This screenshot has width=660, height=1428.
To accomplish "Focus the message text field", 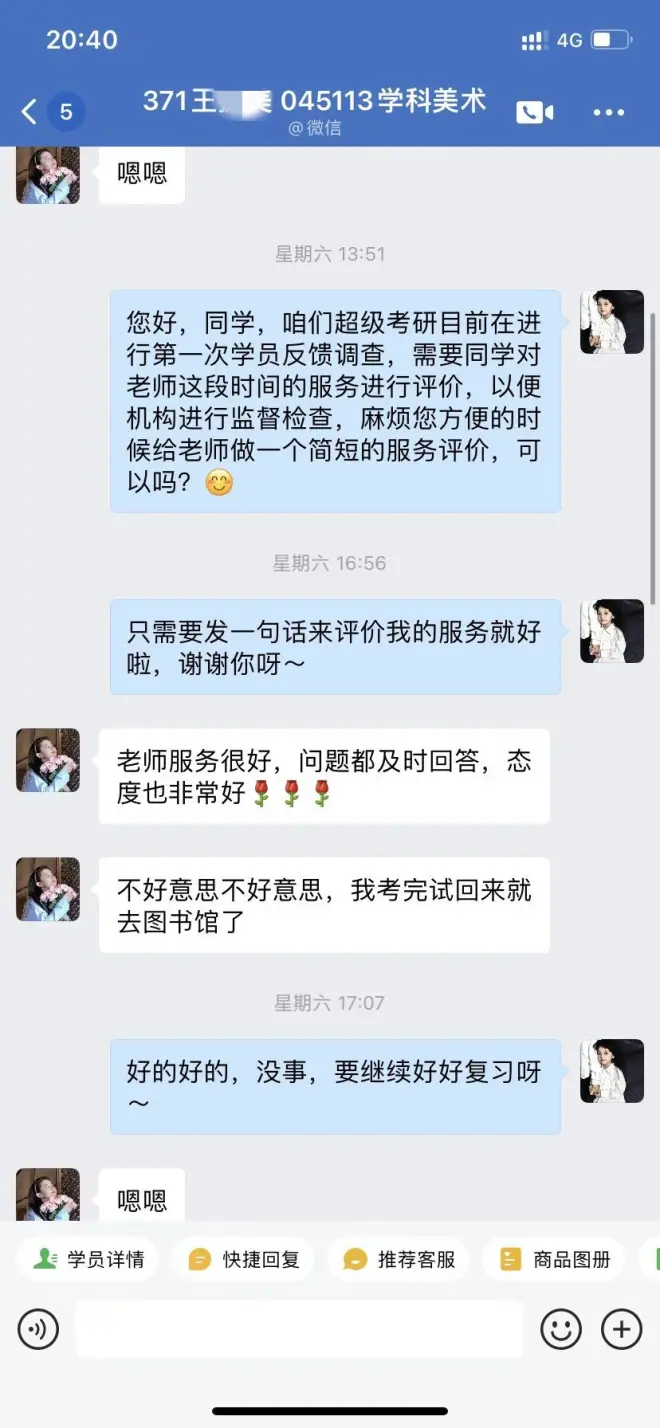I will tap(299, 1329).
